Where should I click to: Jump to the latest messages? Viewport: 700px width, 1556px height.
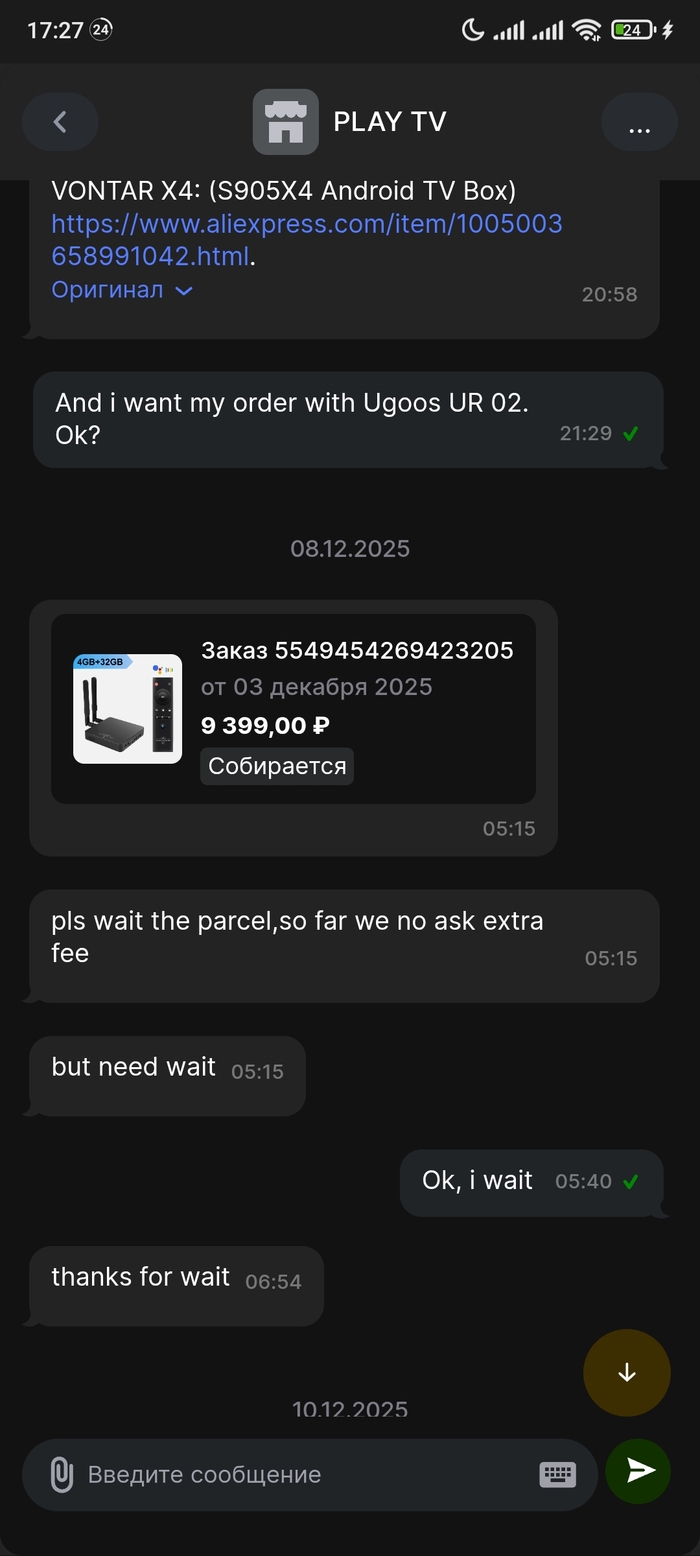coord(627,1372)
